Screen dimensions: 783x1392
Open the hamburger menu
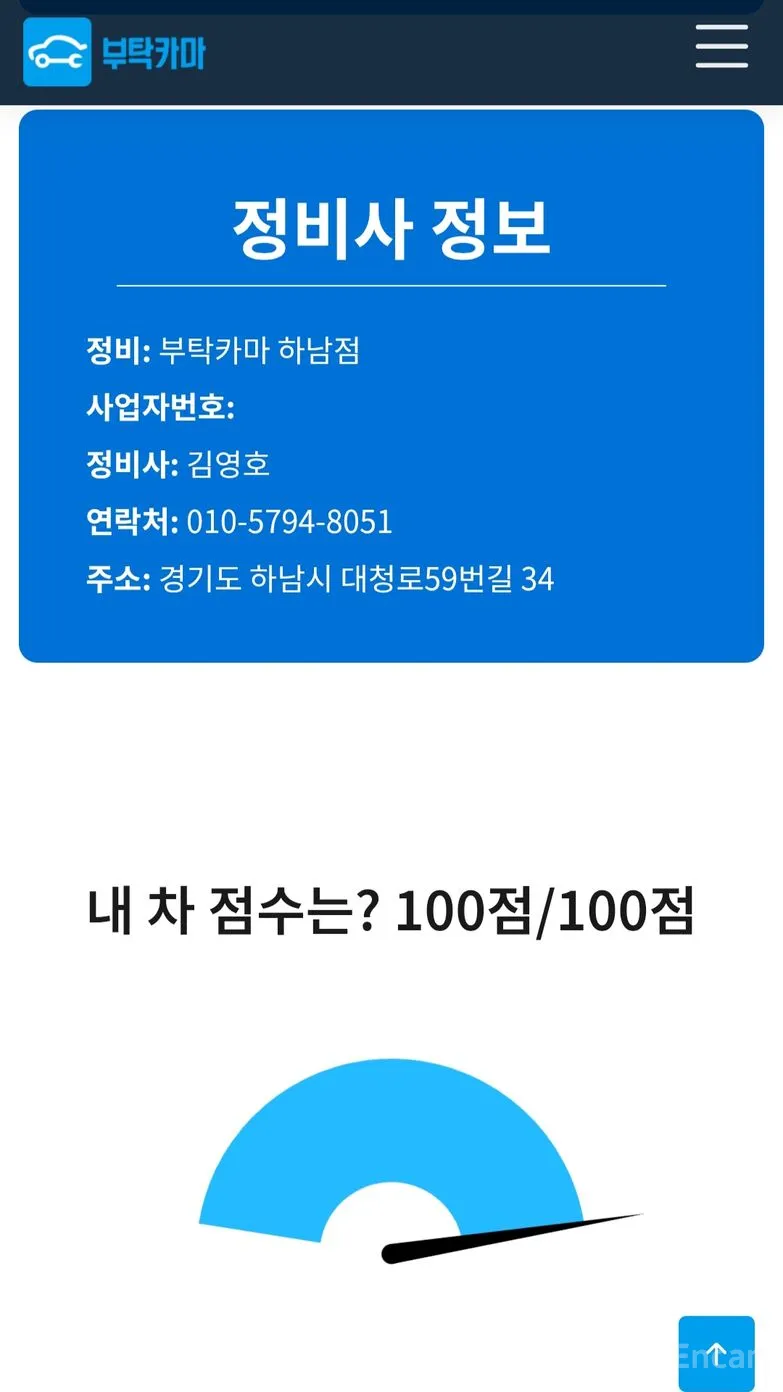point(722,47)
